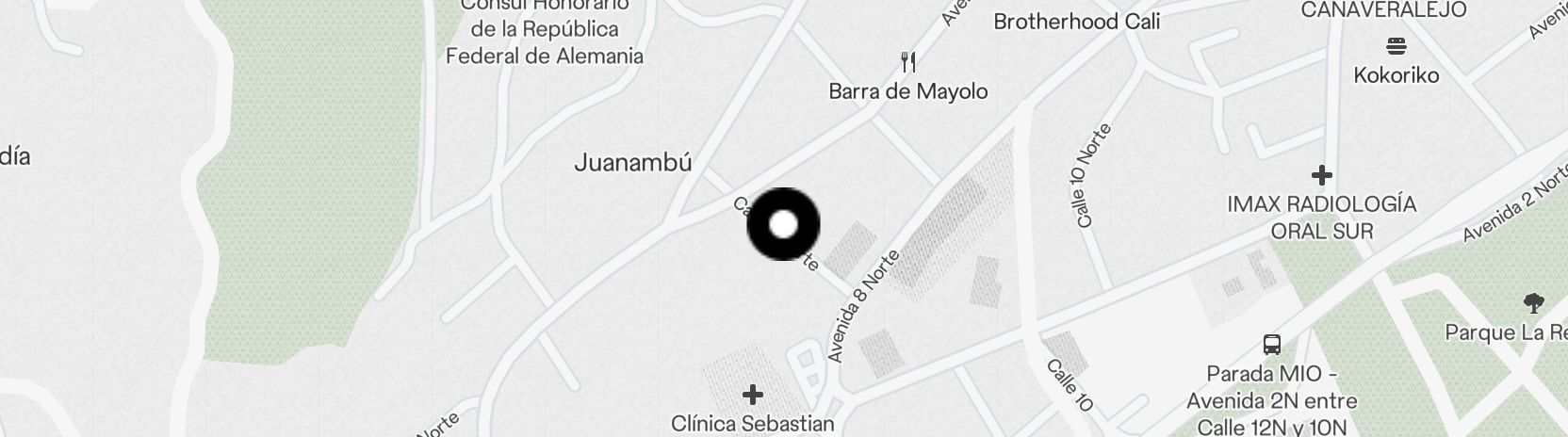Tap the black location pin marker
Screen dimensions: 1568x437
tap(783, 224)
